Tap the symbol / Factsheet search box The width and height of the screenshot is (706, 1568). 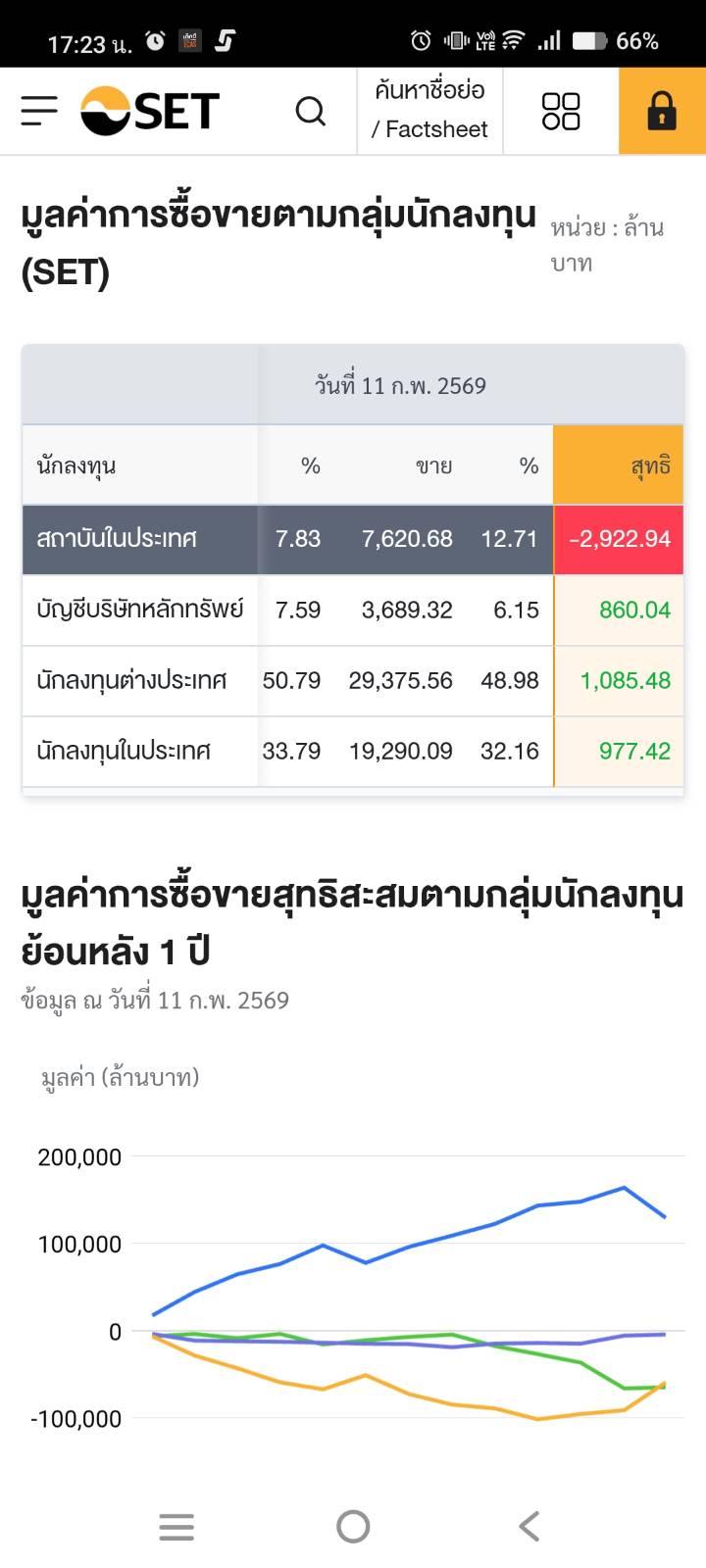(429, 111)
